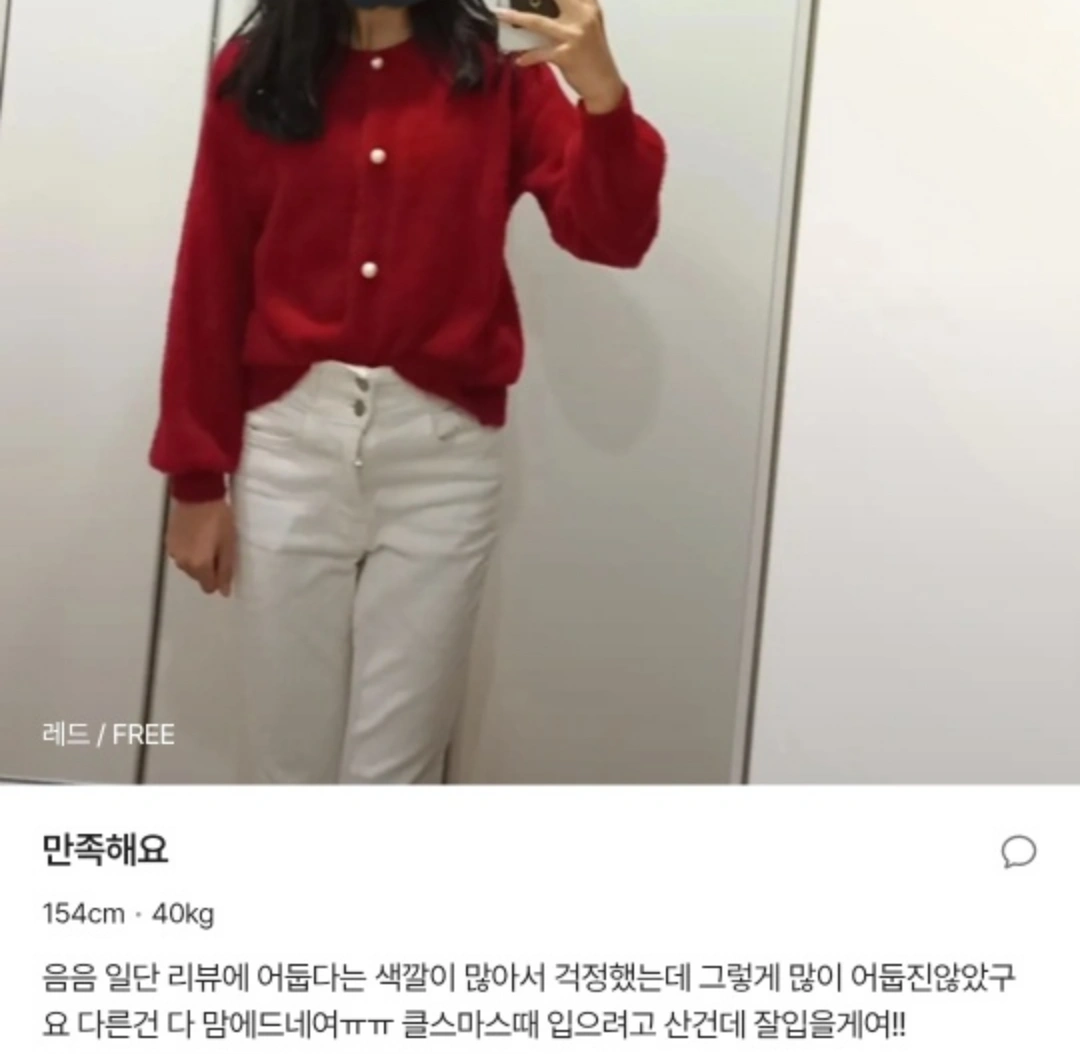The height and width of the screenshot is (1054, 1080).
Task: Open the comment bubble on the review
Action: coord(1018,851)
